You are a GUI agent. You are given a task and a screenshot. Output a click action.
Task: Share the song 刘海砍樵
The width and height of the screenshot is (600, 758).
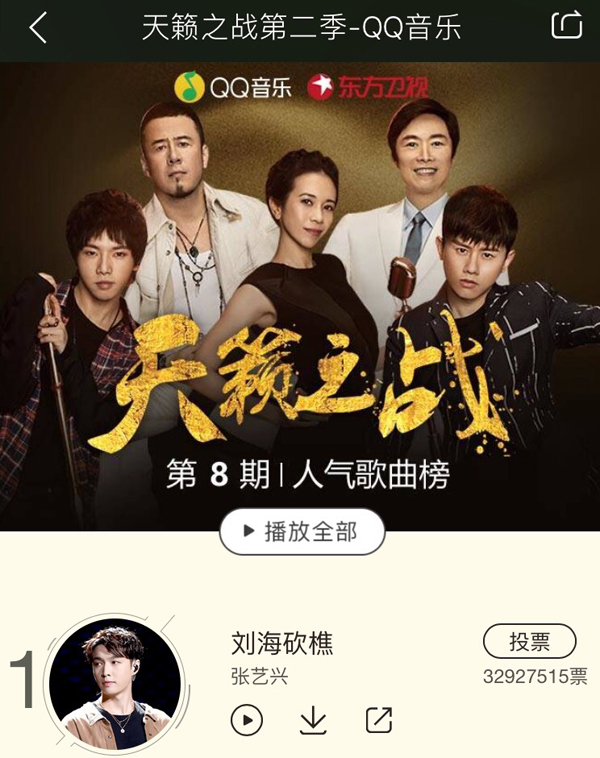tap(379, 720)
